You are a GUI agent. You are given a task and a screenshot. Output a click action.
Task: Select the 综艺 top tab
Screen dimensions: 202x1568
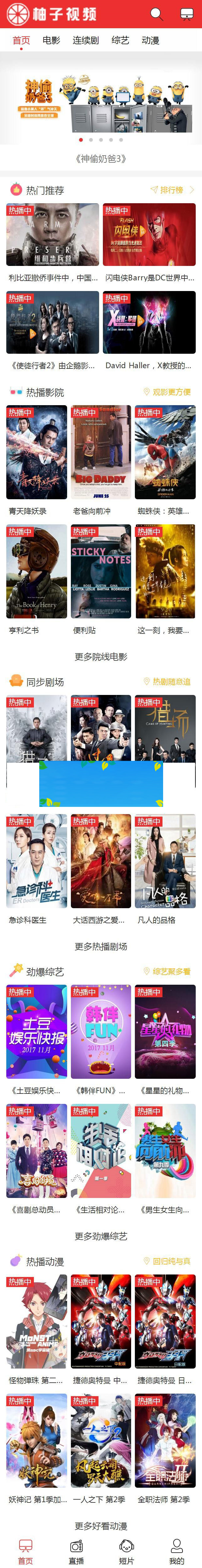tap(120, 40)
